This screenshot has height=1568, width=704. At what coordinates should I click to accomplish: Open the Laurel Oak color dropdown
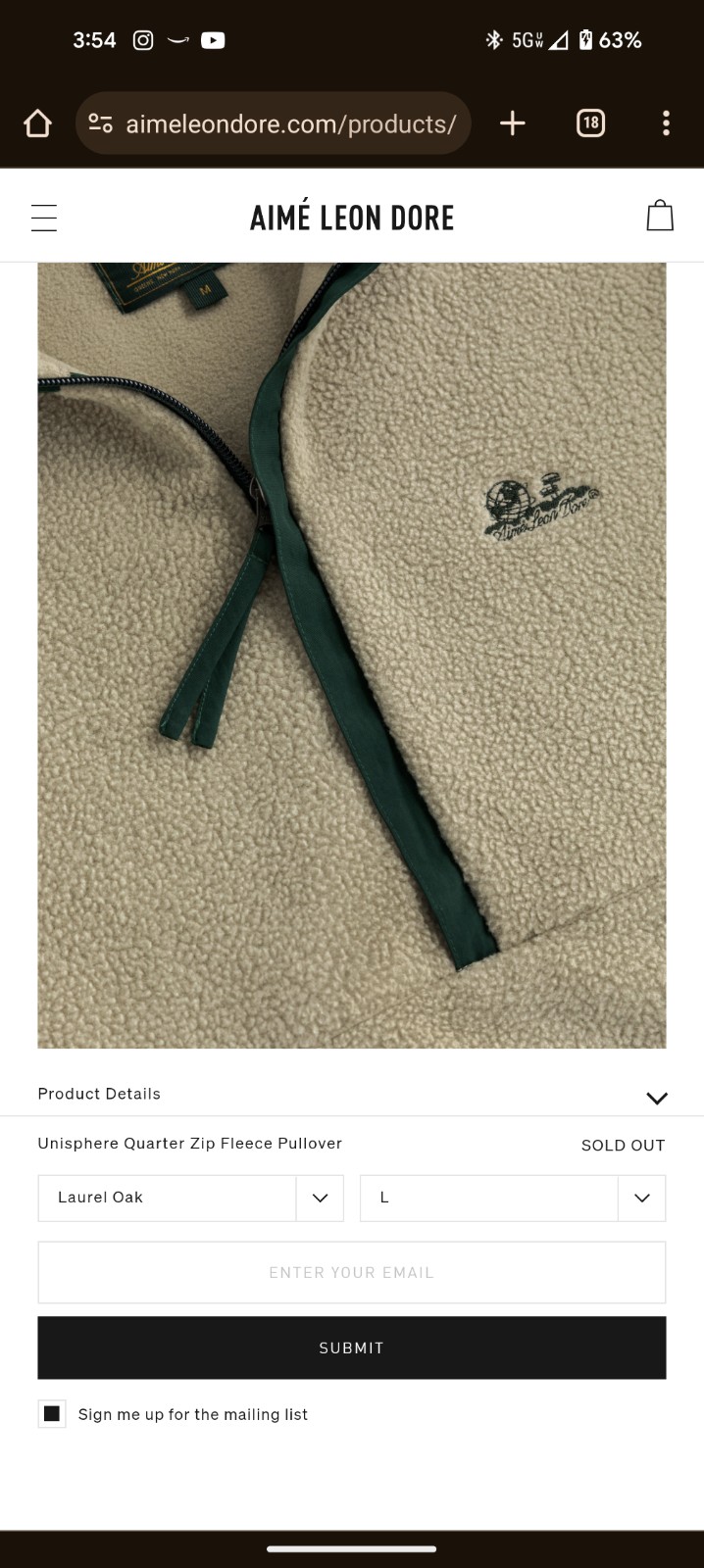pyautogui.click(x=190, y=1198)
